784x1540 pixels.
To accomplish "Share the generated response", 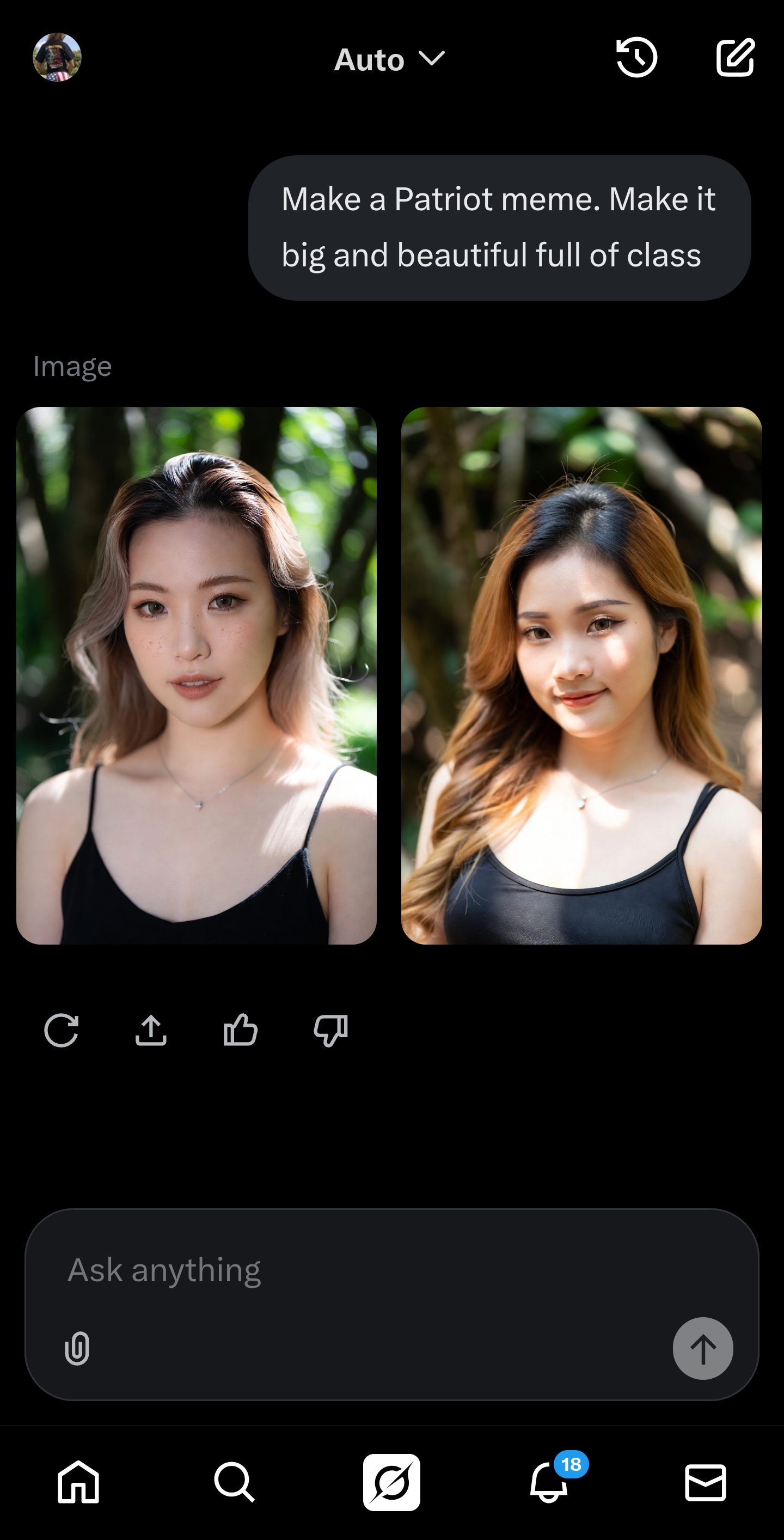I will 151,1030.
